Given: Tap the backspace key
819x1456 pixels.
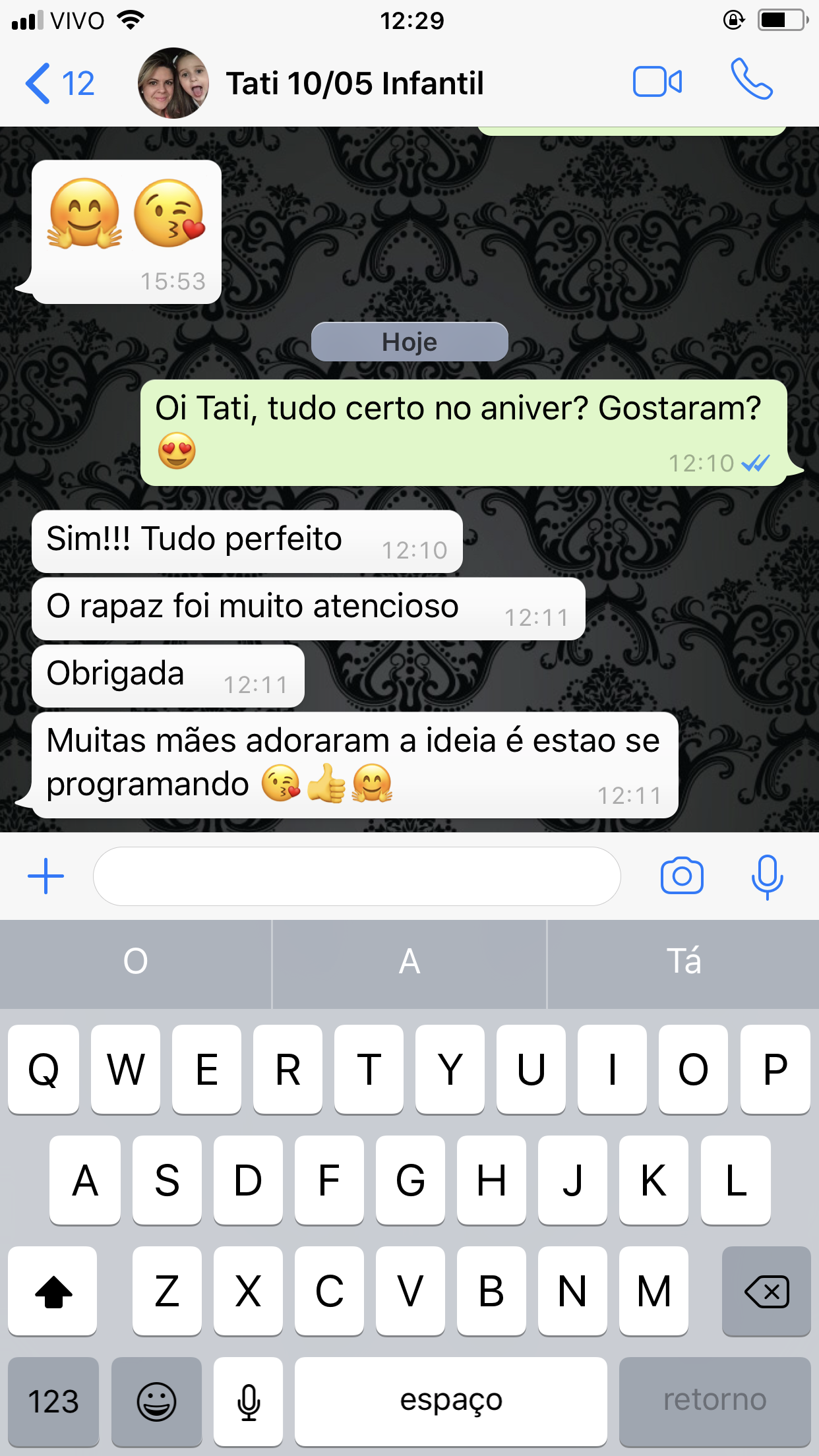Looking at the screenshot, I should [766, 1291].
